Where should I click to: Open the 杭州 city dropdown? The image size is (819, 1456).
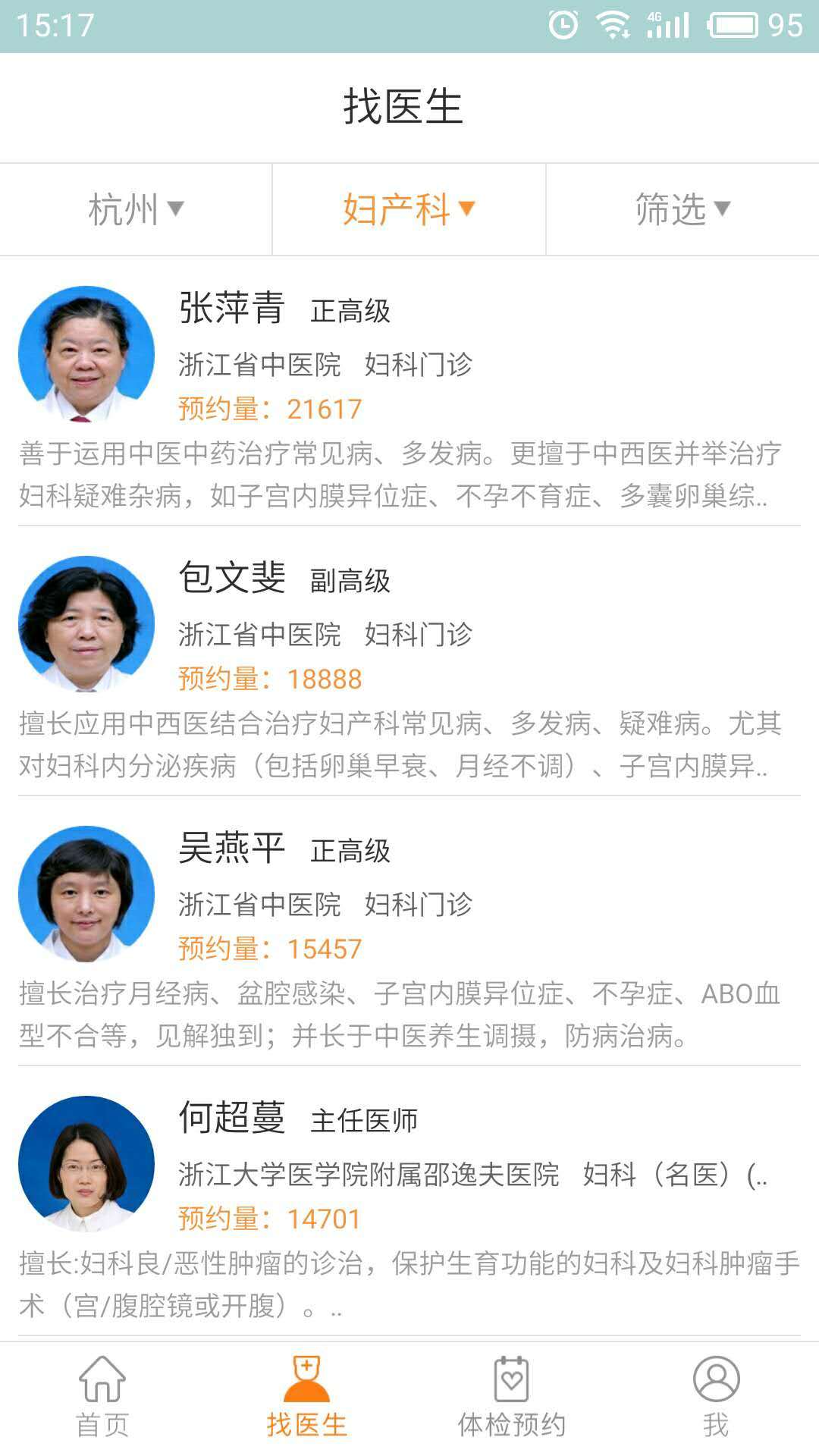(136, 209)
